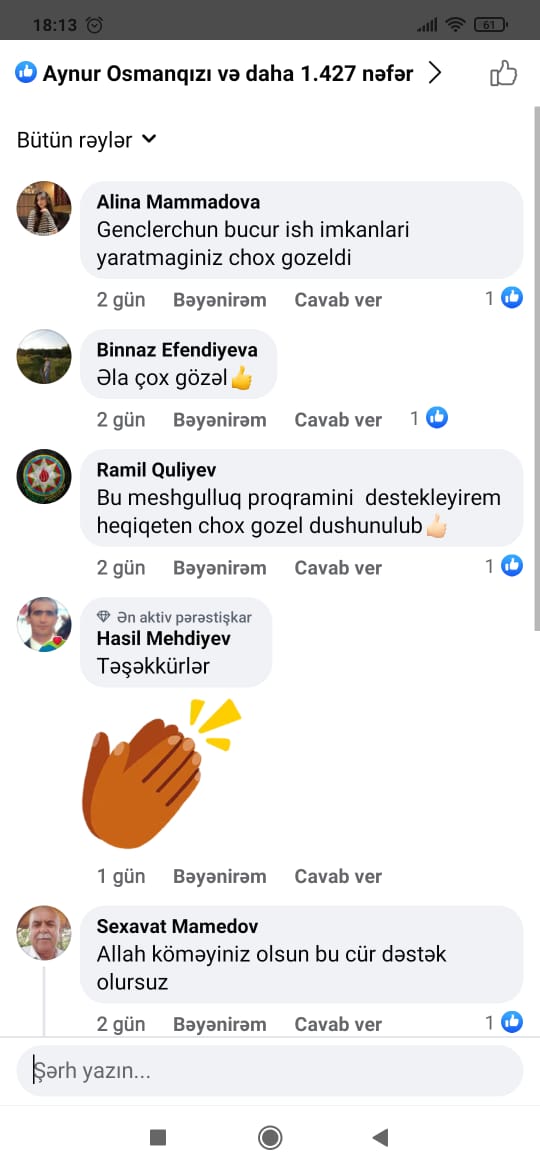Like the post with the thumbs-up icon
The image size is (540, 1170).
(x=503, y=74)
